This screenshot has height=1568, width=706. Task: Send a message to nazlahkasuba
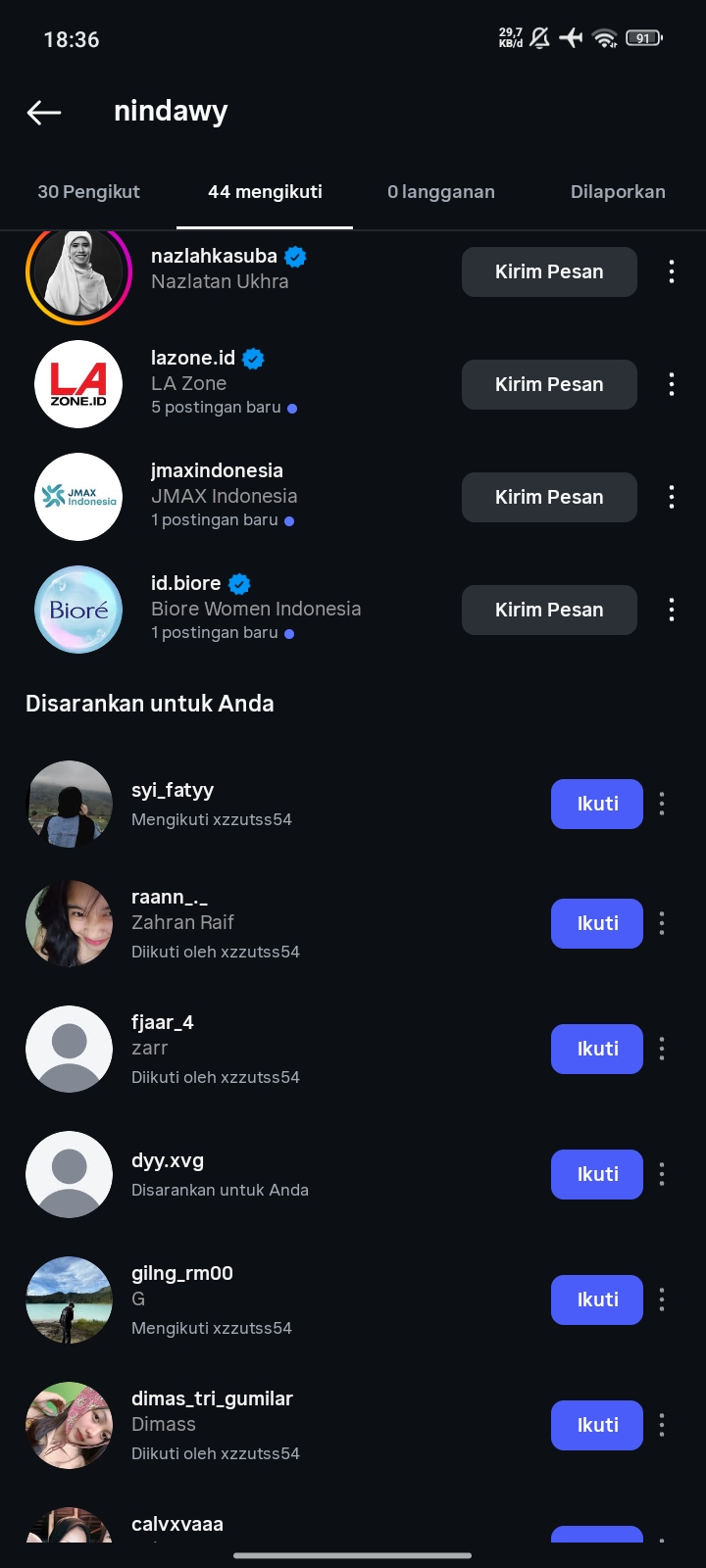point(549,271)
